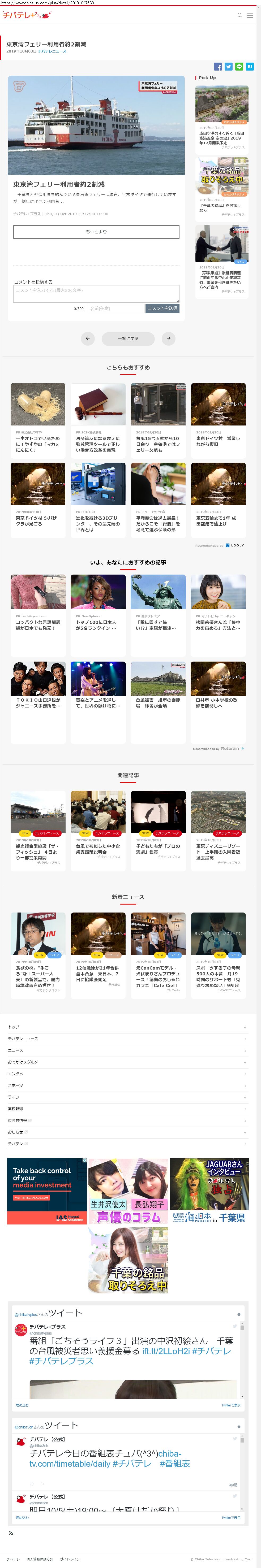Screen dimensions: 261x1568
Task: Open the hamburger menu
Action: click(x=250, y=15)
